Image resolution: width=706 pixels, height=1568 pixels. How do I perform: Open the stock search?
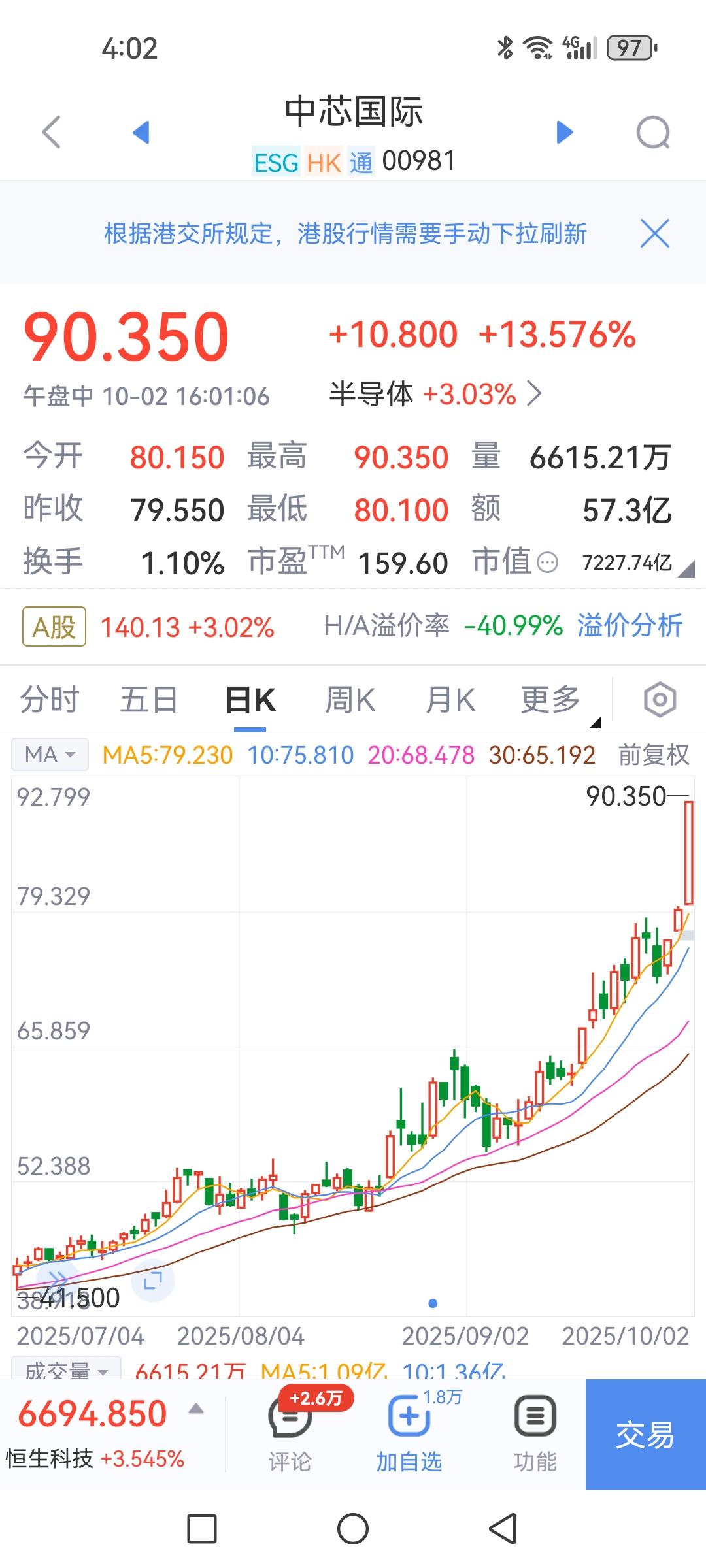[x=653, y=133]
